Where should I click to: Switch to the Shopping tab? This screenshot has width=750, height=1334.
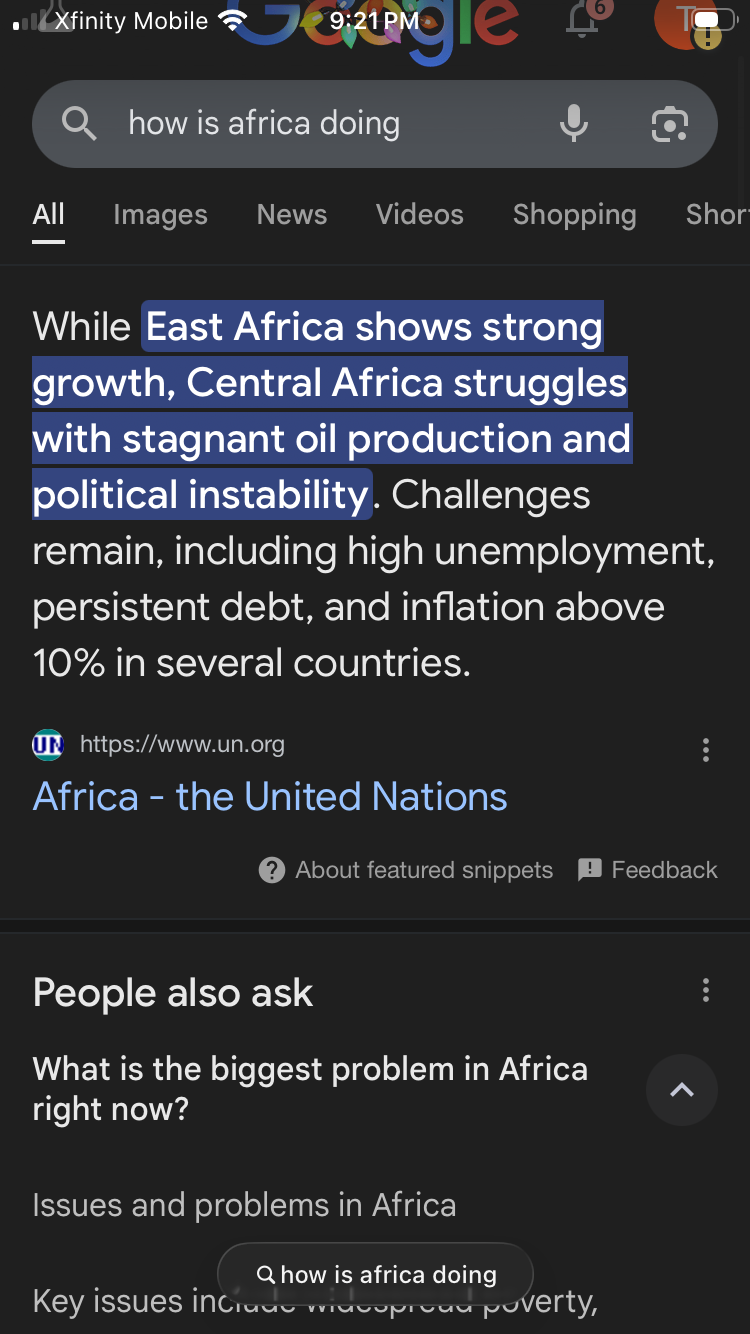(574, 214)
